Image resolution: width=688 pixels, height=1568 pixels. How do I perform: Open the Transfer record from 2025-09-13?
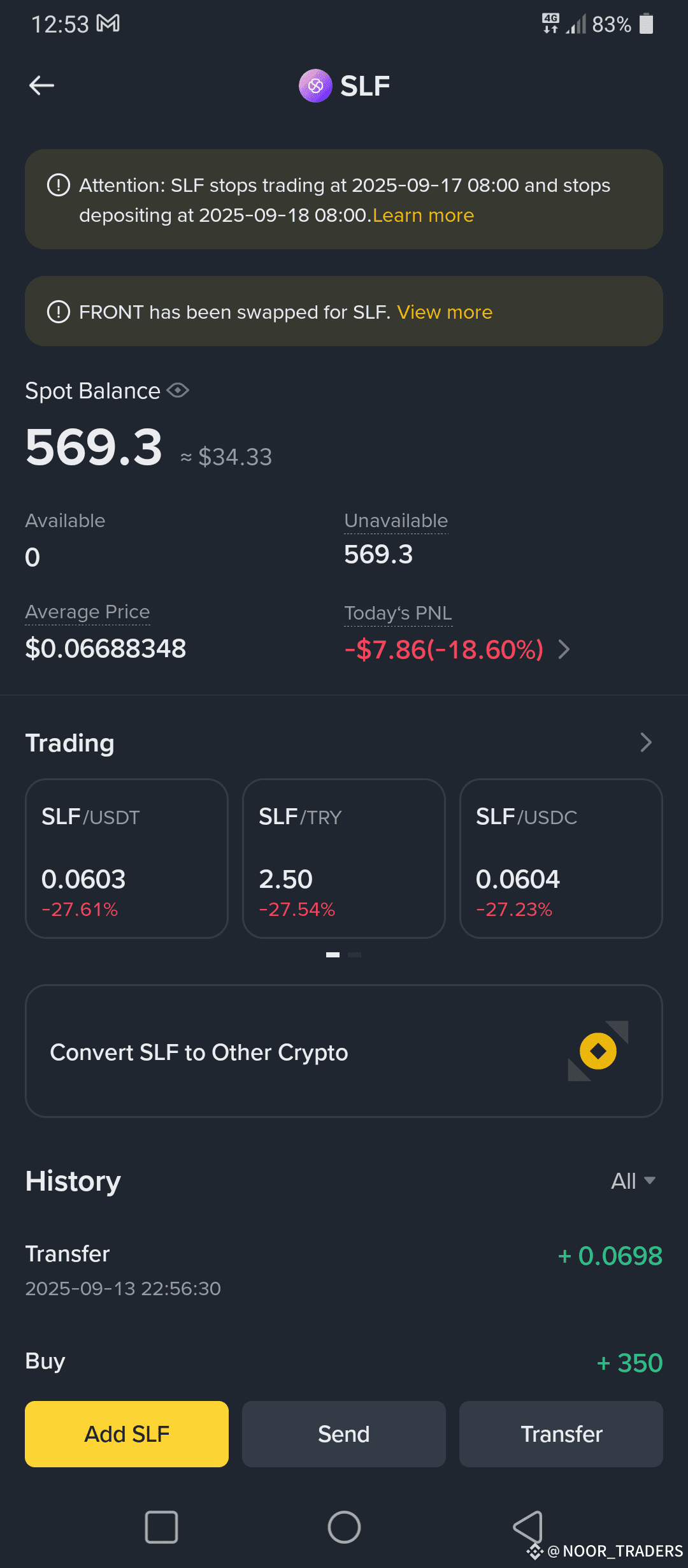pos(344,1268)
